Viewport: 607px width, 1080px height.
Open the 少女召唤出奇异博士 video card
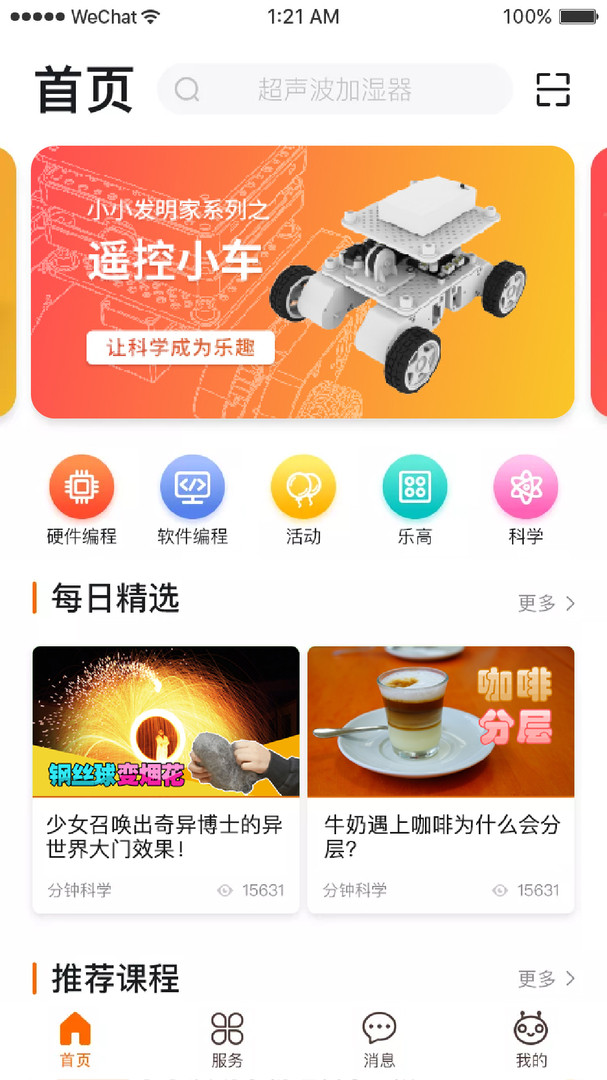click(166, 779)
